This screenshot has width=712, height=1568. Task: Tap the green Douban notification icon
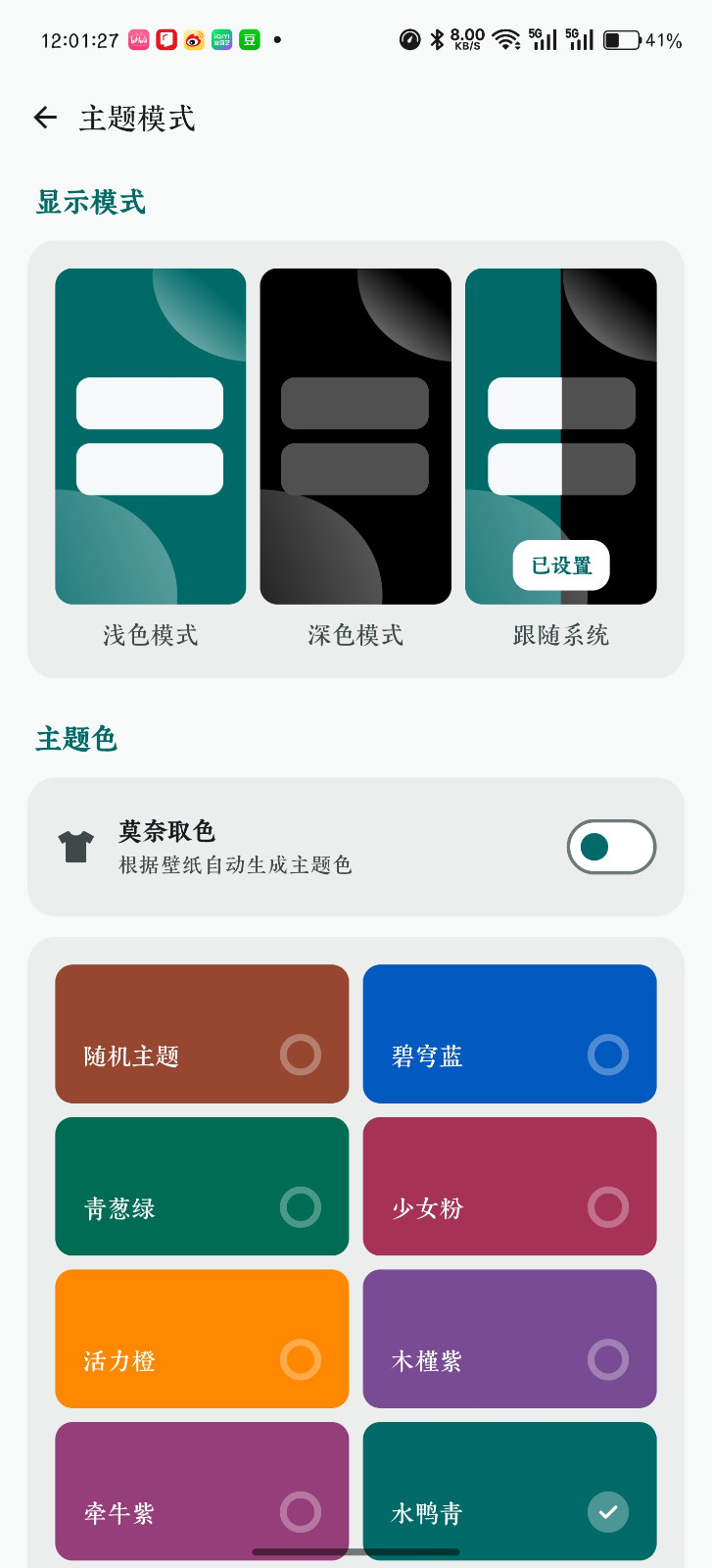tap(251, 40)
